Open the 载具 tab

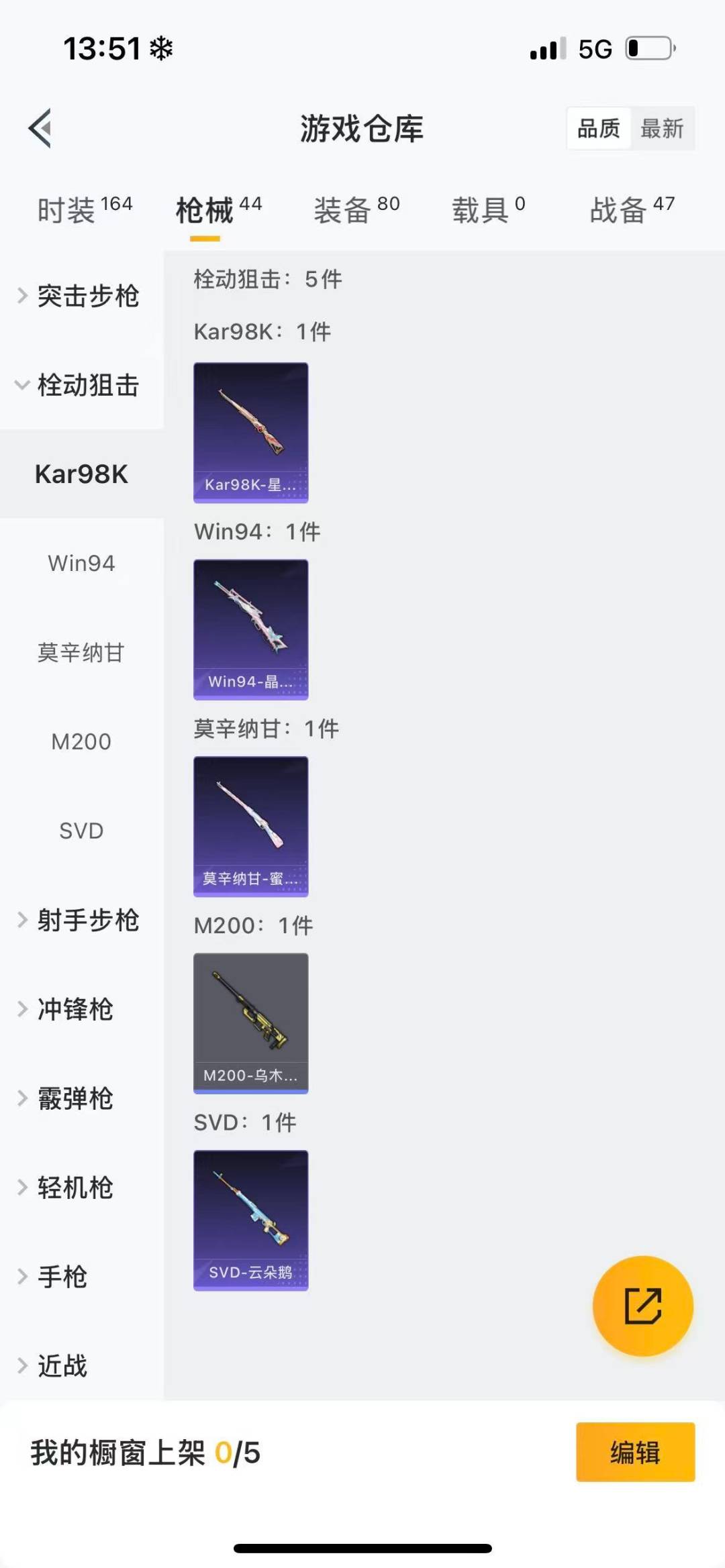[x=488, y=210]
